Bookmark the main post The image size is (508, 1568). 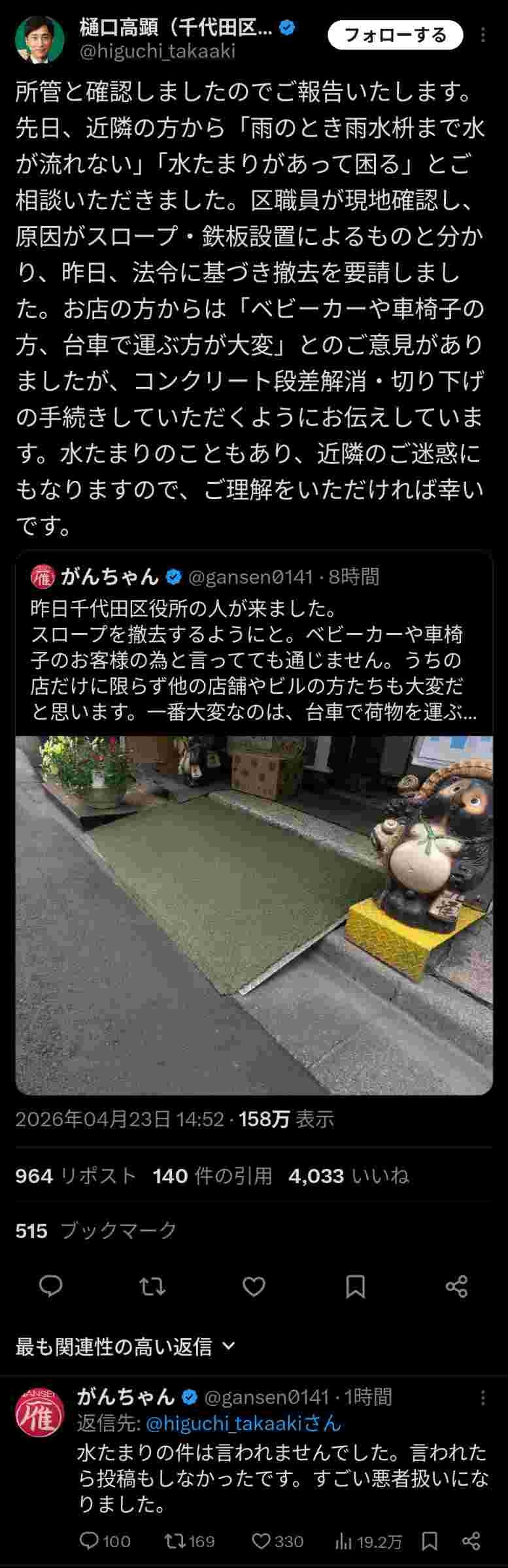click(355, 1286)
